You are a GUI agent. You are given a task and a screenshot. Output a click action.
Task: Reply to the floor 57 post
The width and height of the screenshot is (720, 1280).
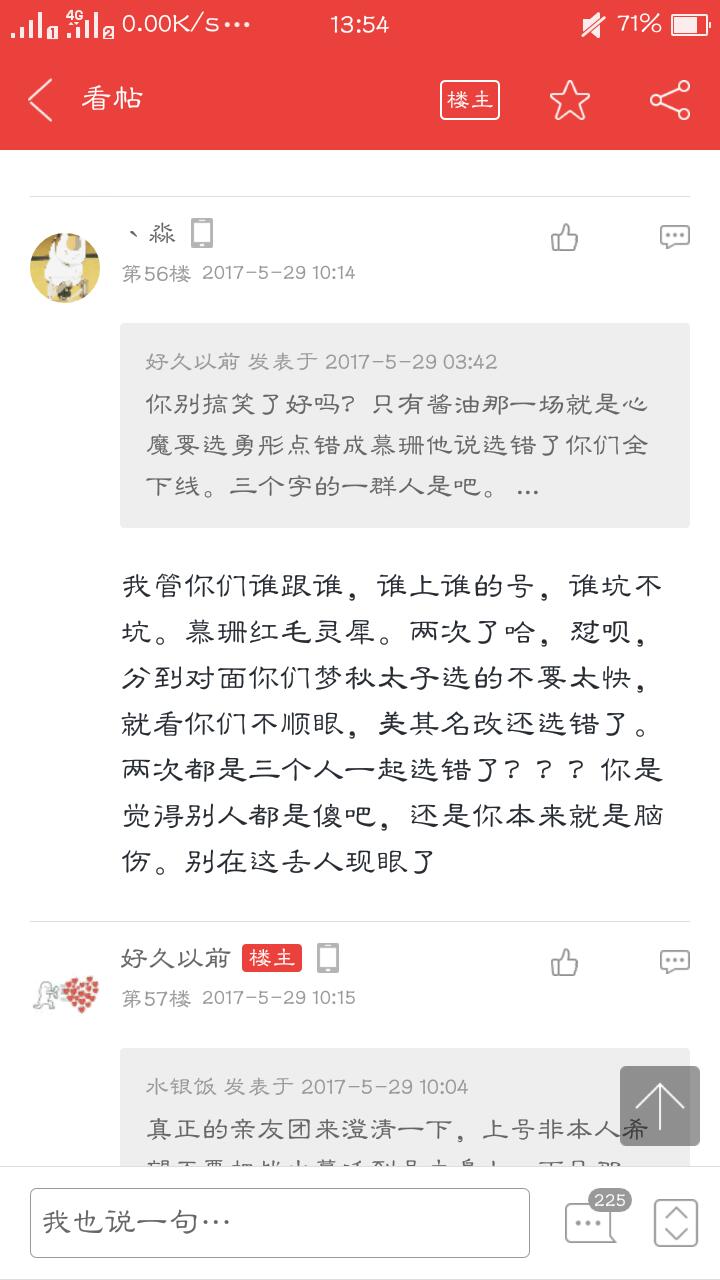(x=675, y=962)
